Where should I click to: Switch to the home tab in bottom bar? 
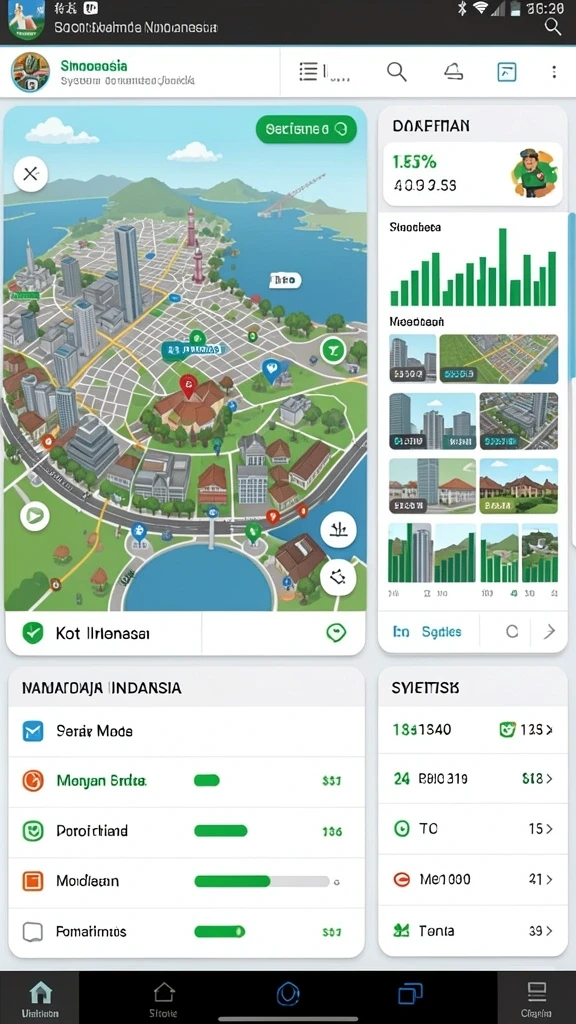[40, 997]
